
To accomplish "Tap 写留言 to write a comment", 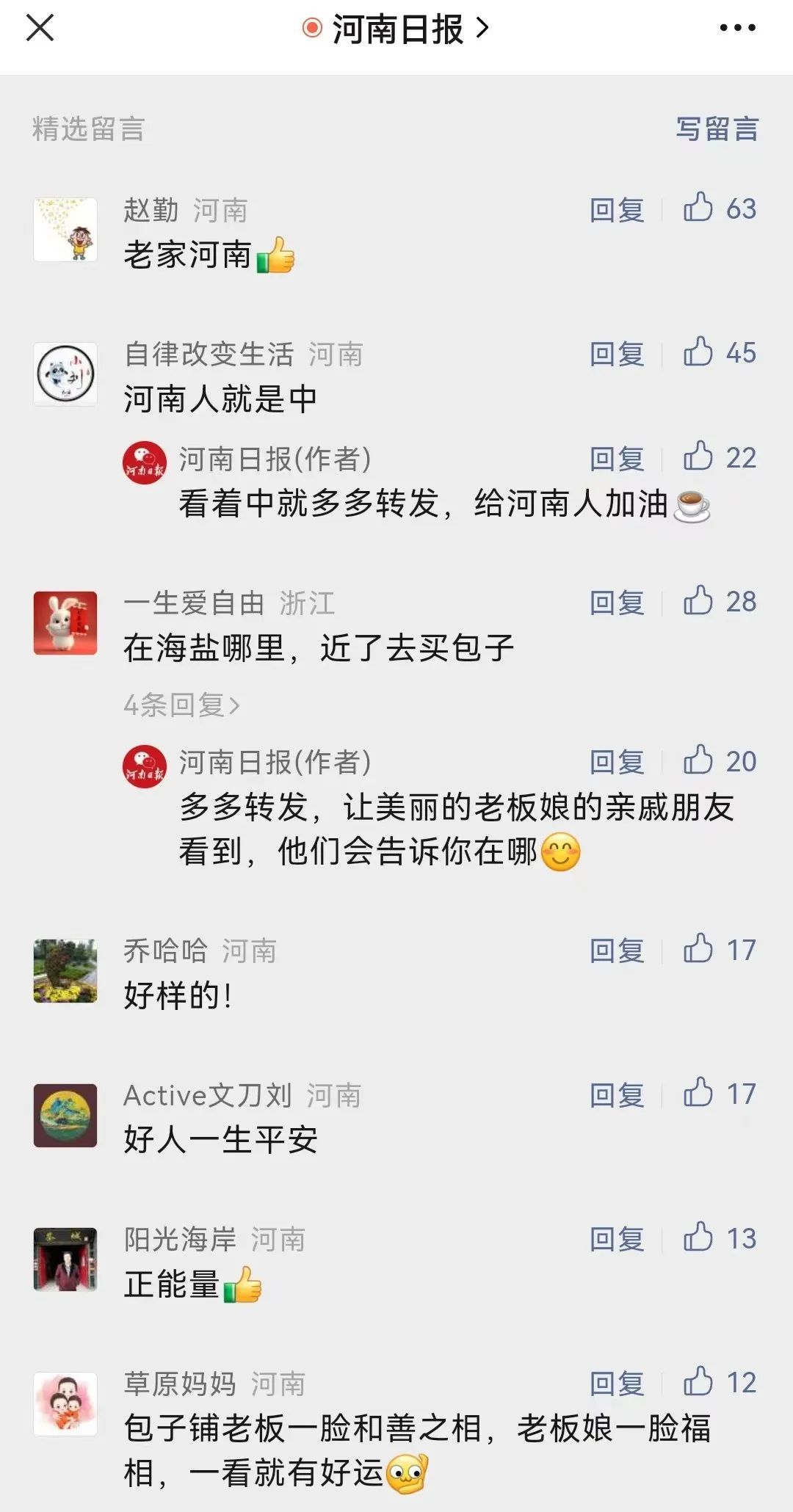I will [x=717, y=129].
